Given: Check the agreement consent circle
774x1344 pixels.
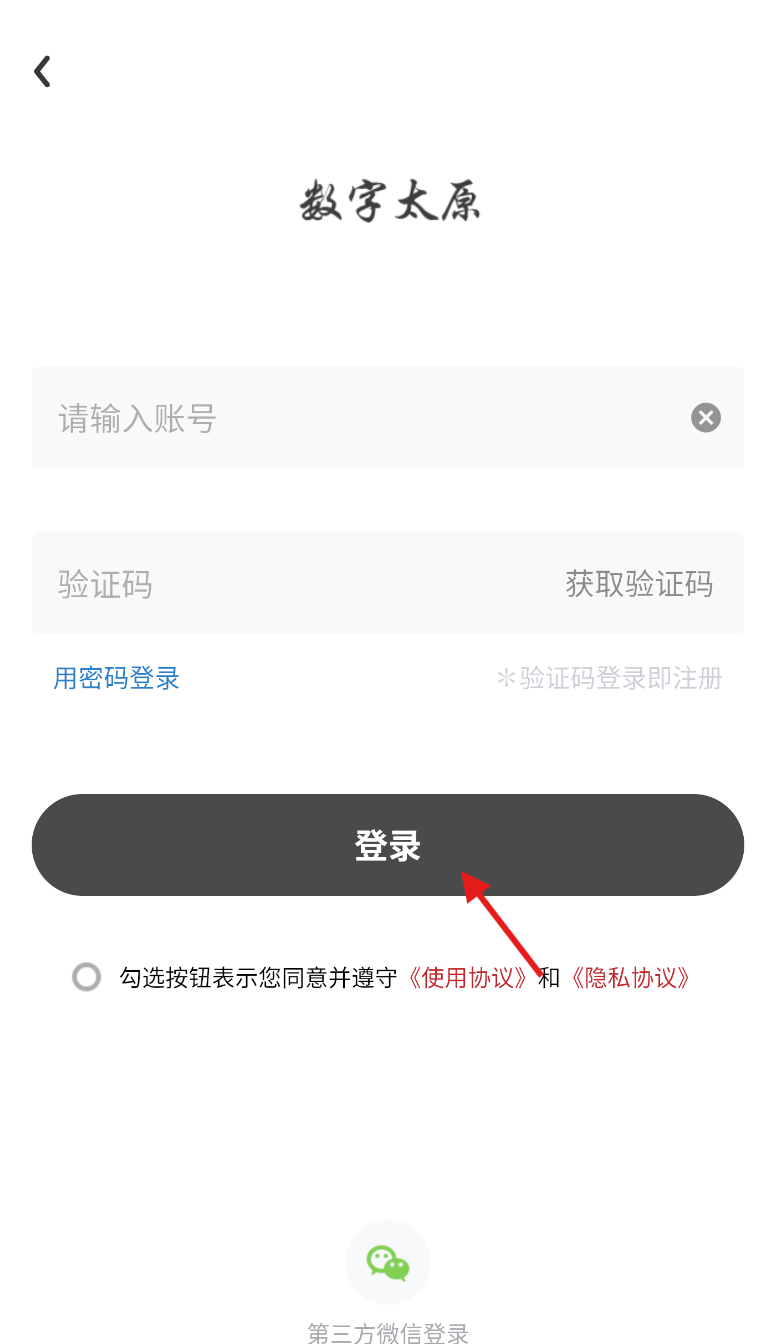Looking at the screenshot, I should pyautogui.click(x=87, y=977).
